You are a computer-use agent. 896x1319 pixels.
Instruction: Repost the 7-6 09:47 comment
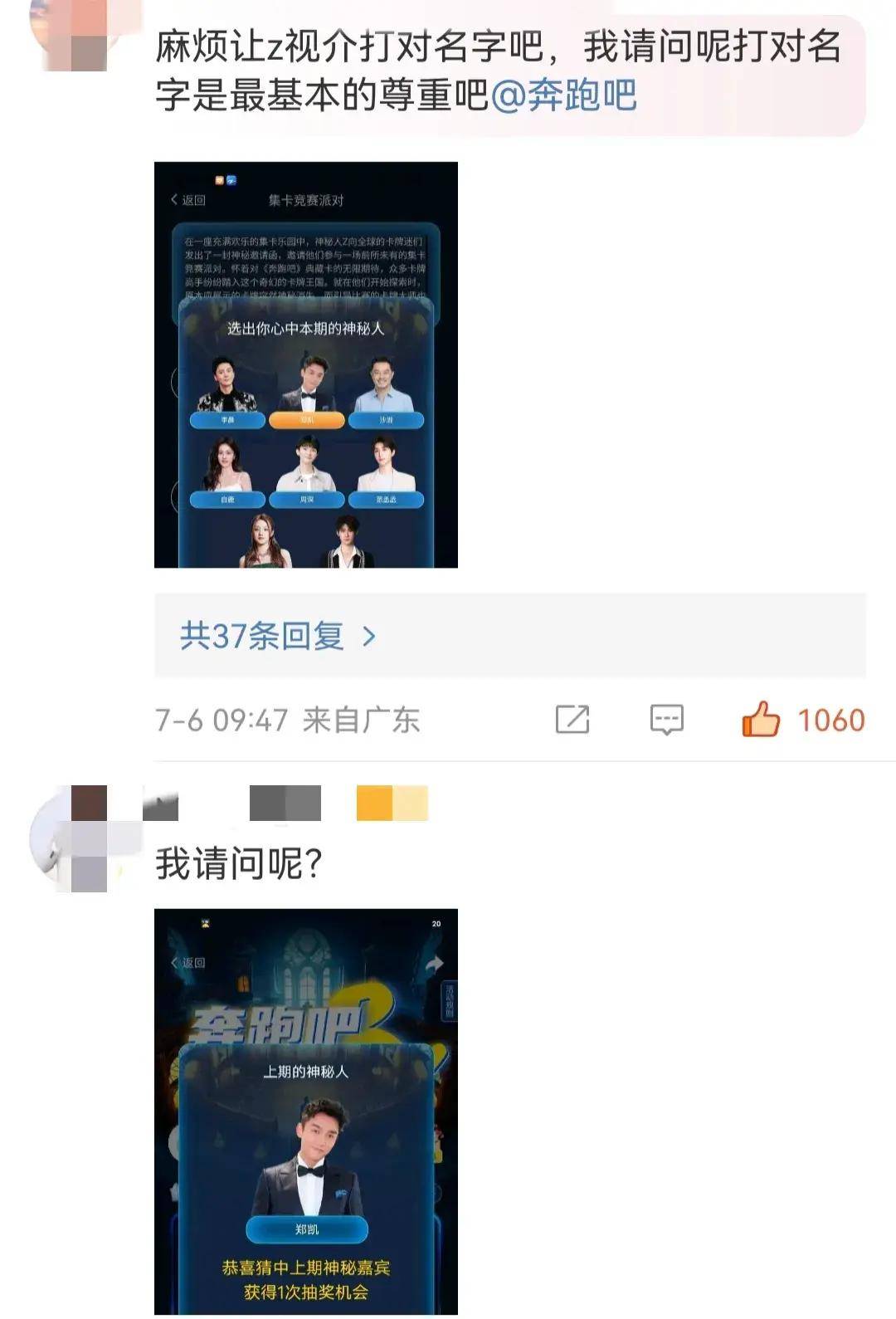point(572,719)
